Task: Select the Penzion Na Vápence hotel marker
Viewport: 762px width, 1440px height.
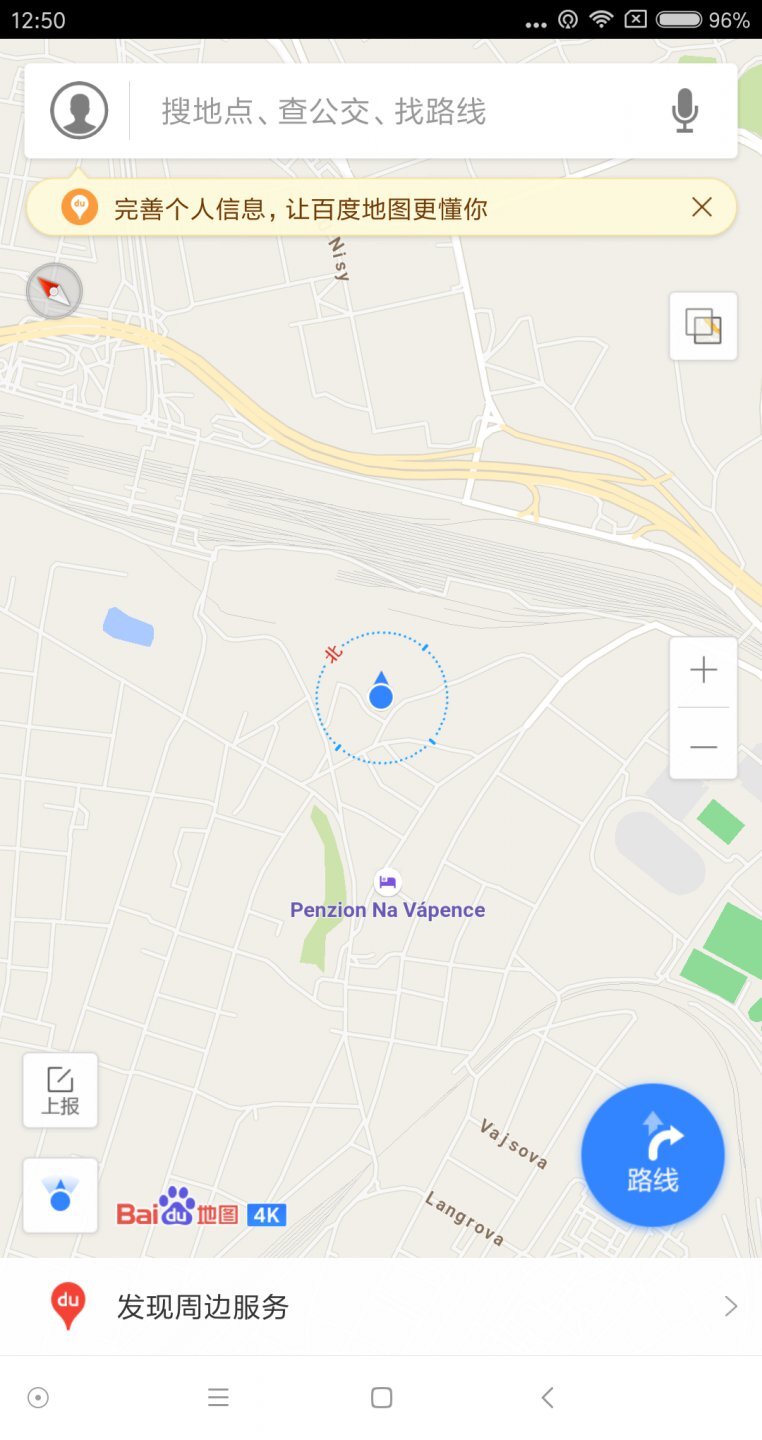Action: pos(388,883)
